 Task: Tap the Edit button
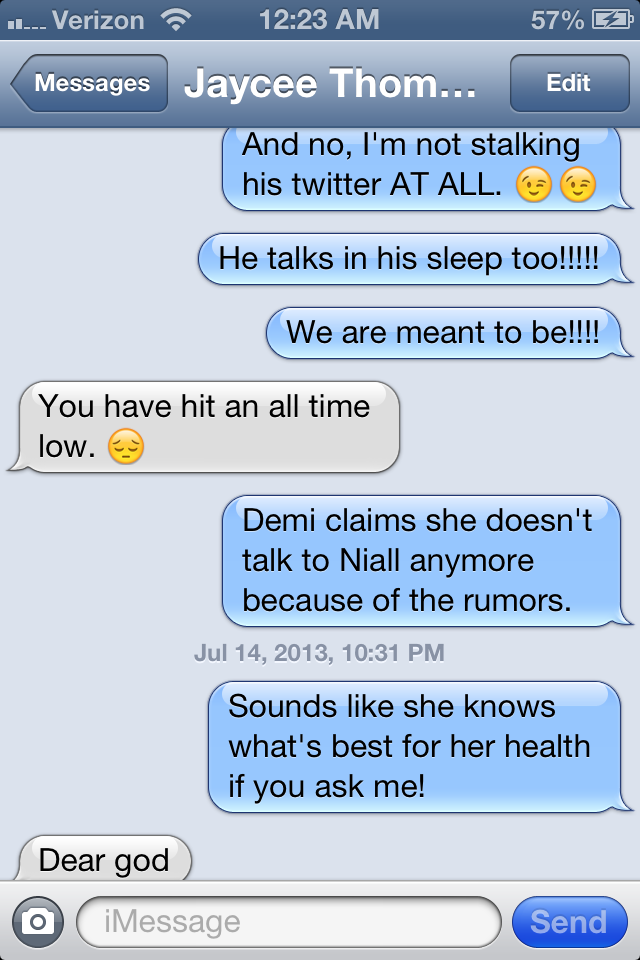point(568,84)
